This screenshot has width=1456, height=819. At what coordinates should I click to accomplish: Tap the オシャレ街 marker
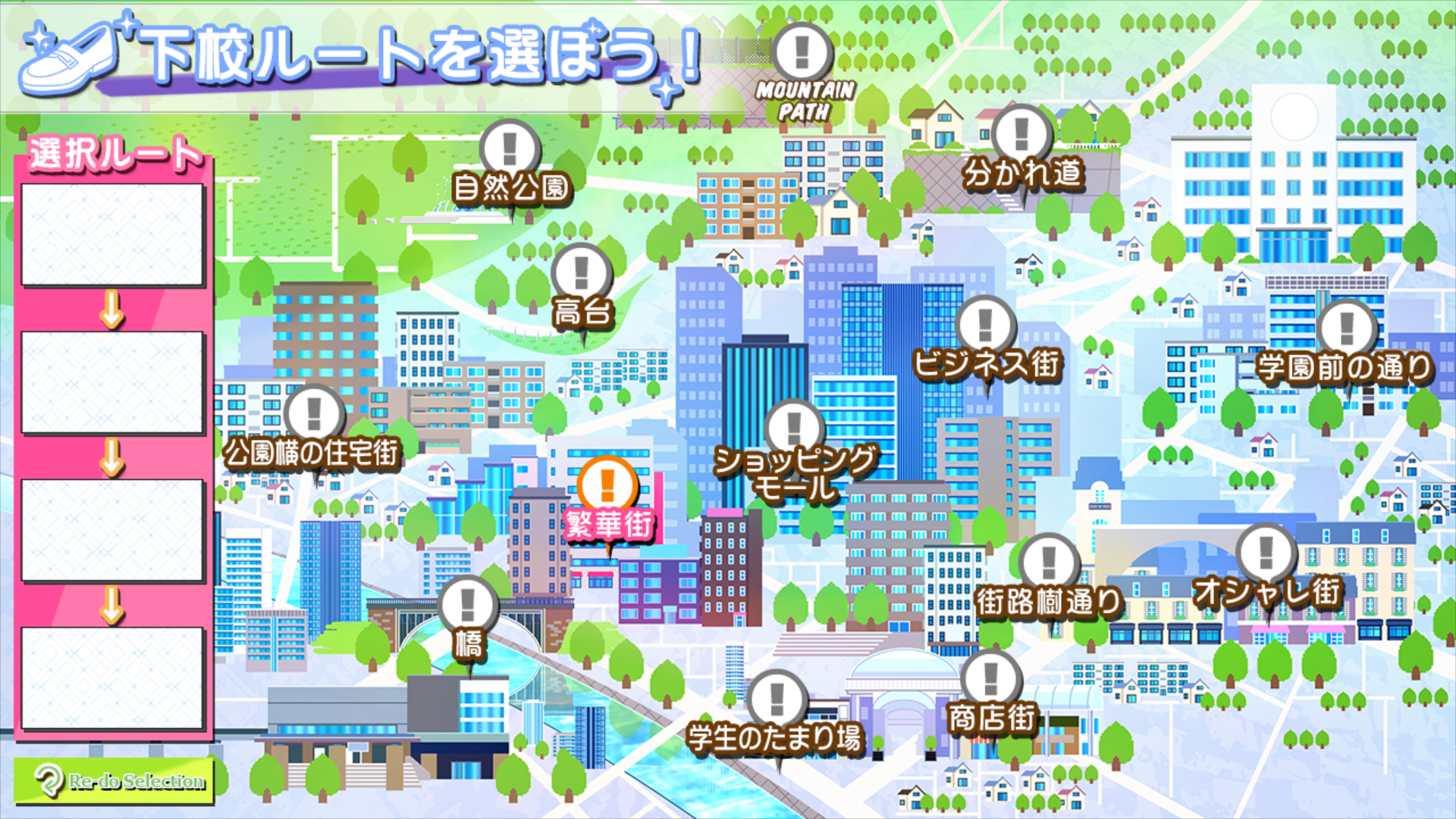click(1266, 553)
